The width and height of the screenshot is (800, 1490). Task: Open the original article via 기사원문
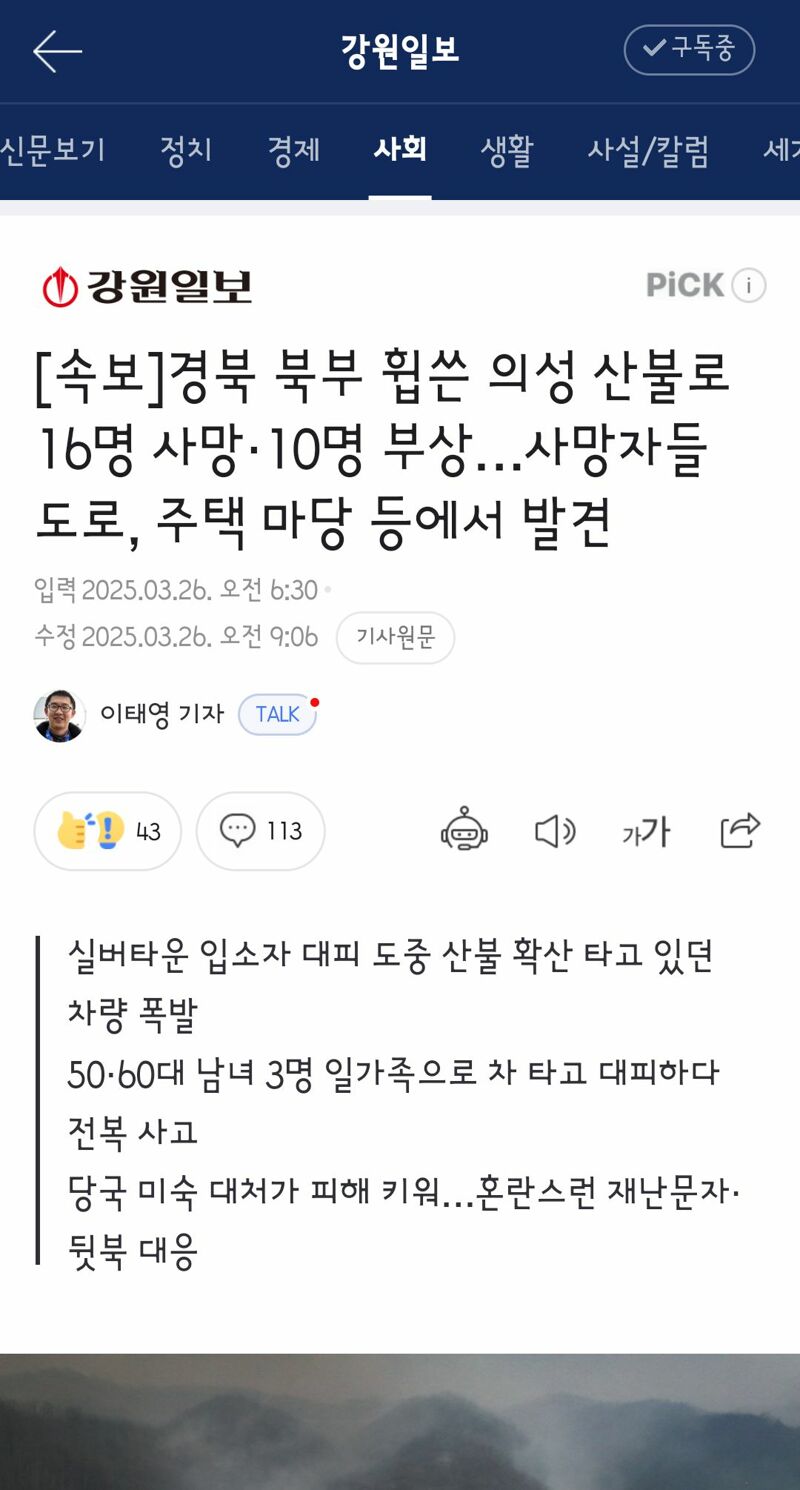click(x=395, y=638)
